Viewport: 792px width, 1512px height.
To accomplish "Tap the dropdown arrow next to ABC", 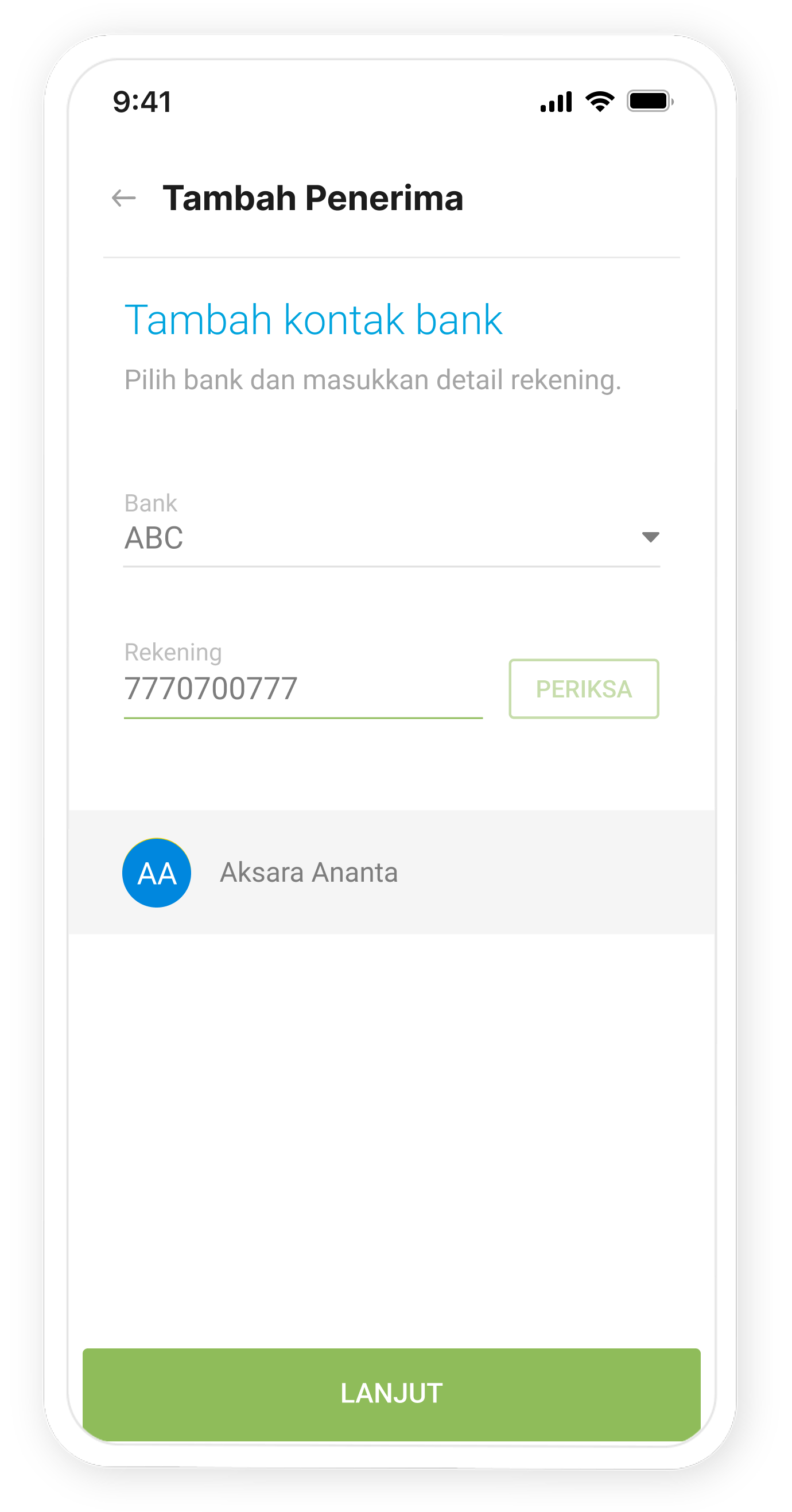I will pos(650,537).
